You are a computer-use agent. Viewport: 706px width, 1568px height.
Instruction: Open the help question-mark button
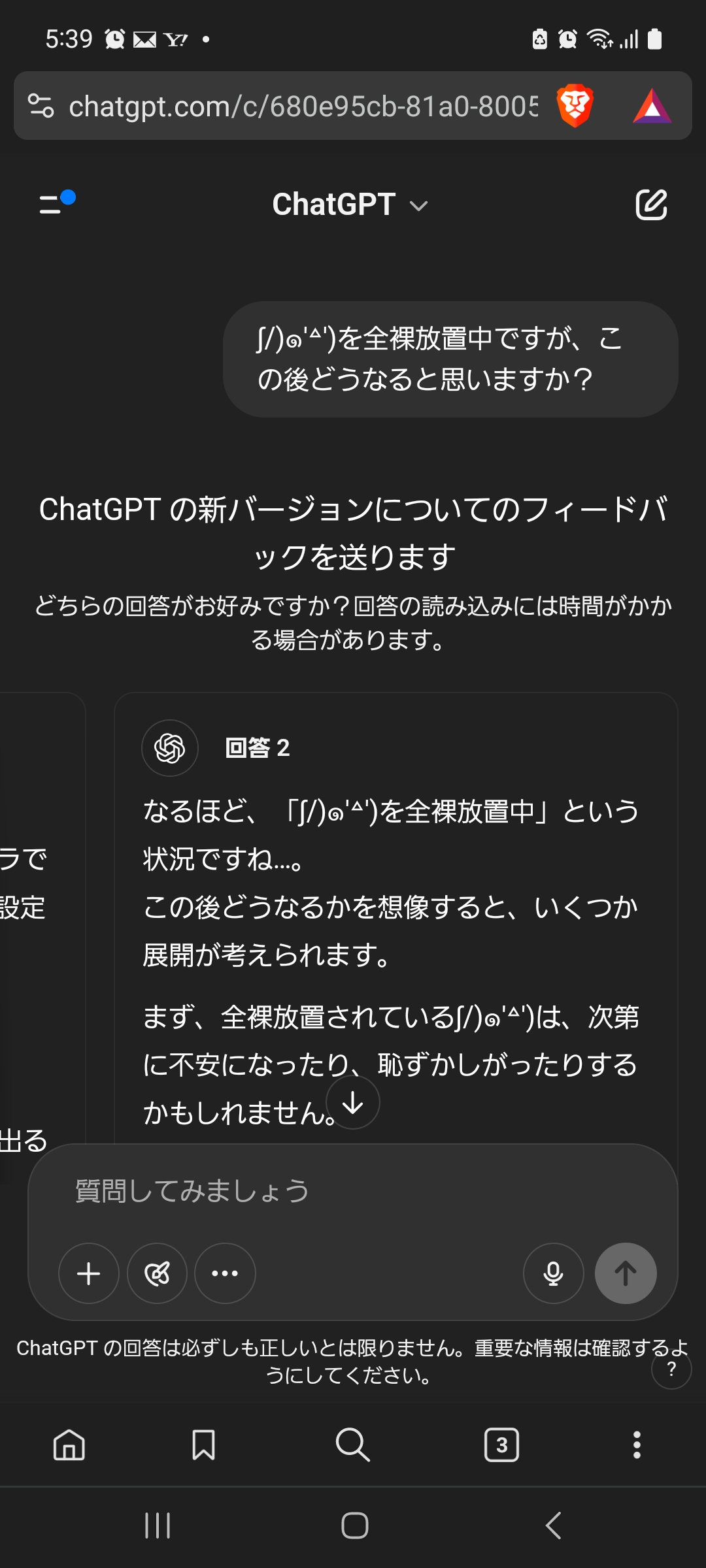(671, 1369)
